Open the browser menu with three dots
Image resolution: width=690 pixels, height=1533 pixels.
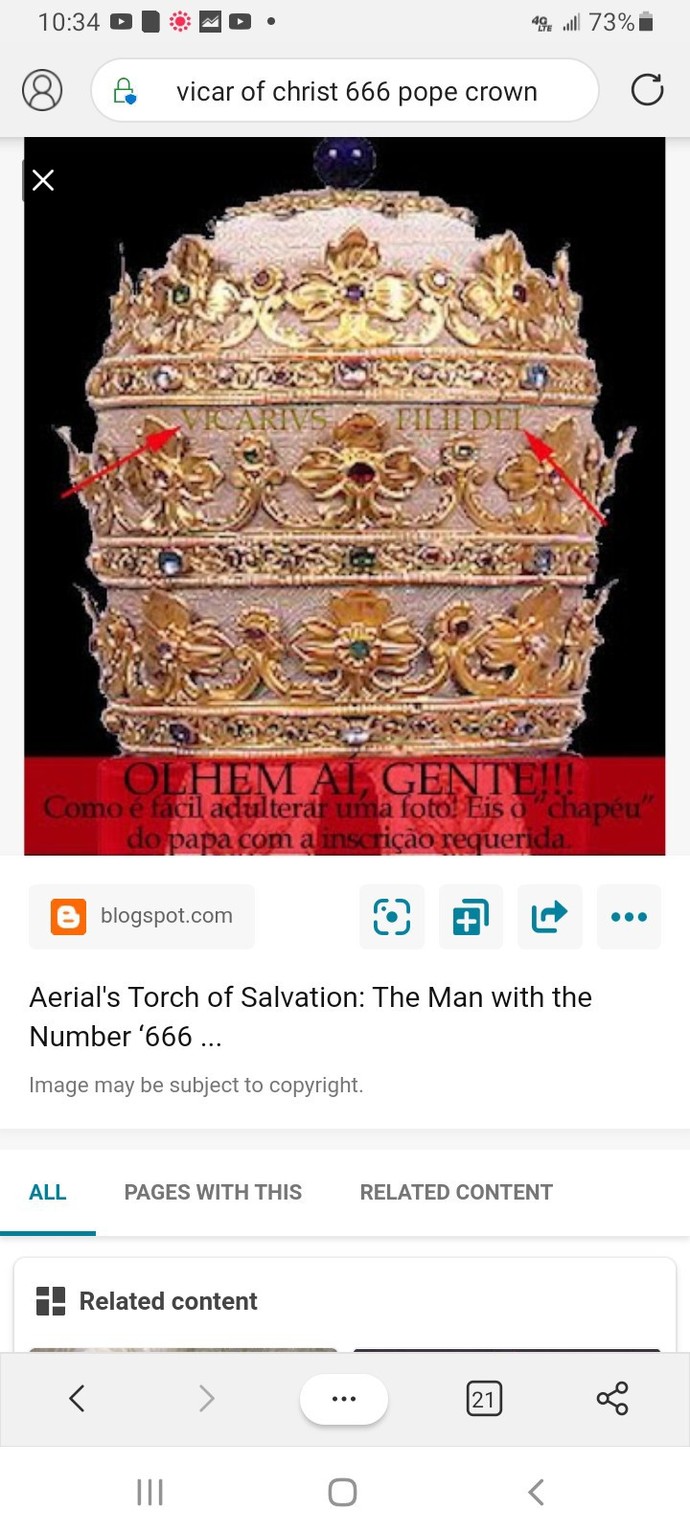point(343,1399)
